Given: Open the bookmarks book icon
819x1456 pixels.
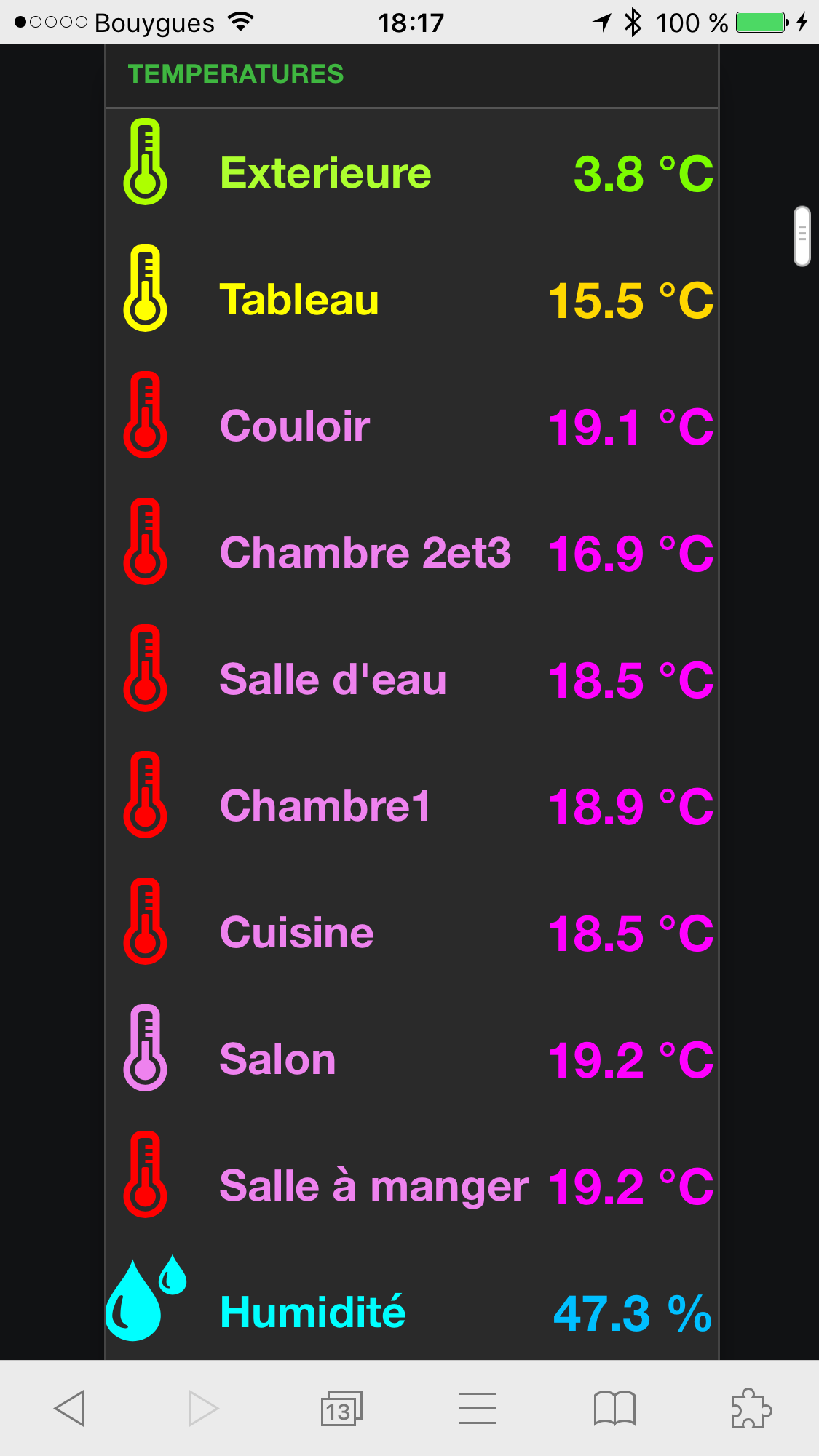Looking at the screenshot, I should [x=614, y=1409].
